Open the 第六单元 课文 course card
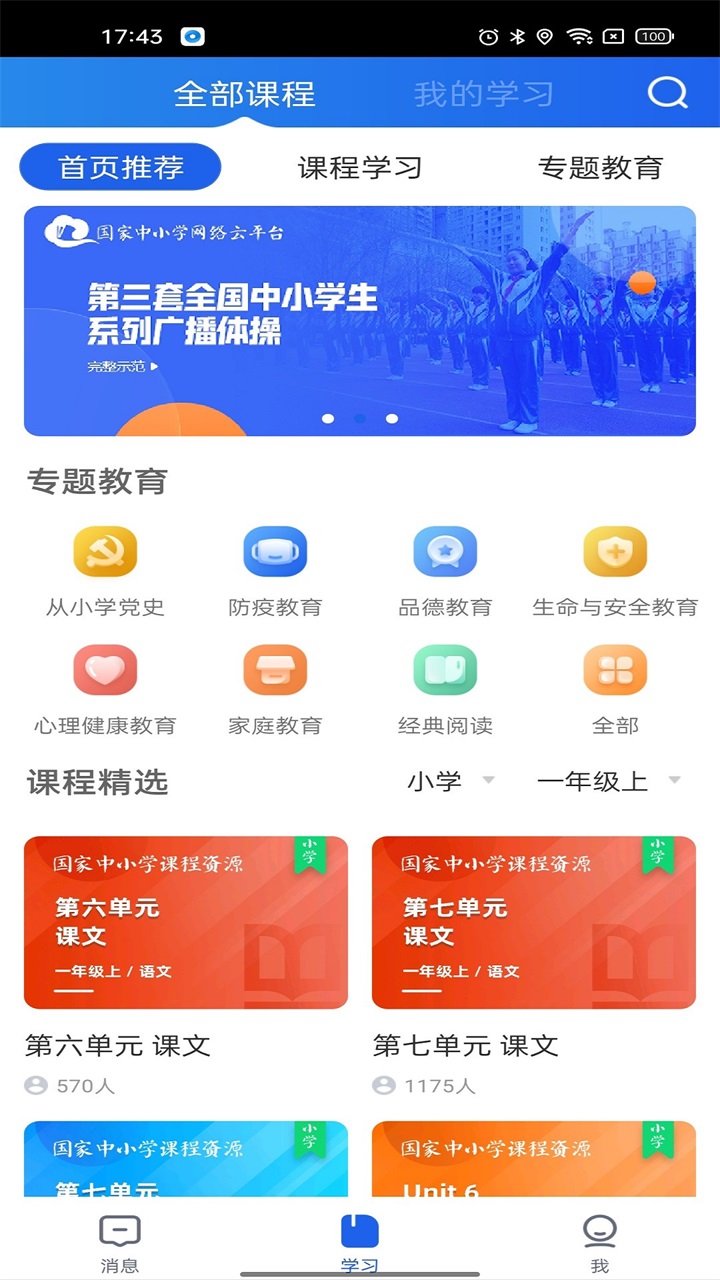This screenshot has height=1280, width=720. point(185,922)
